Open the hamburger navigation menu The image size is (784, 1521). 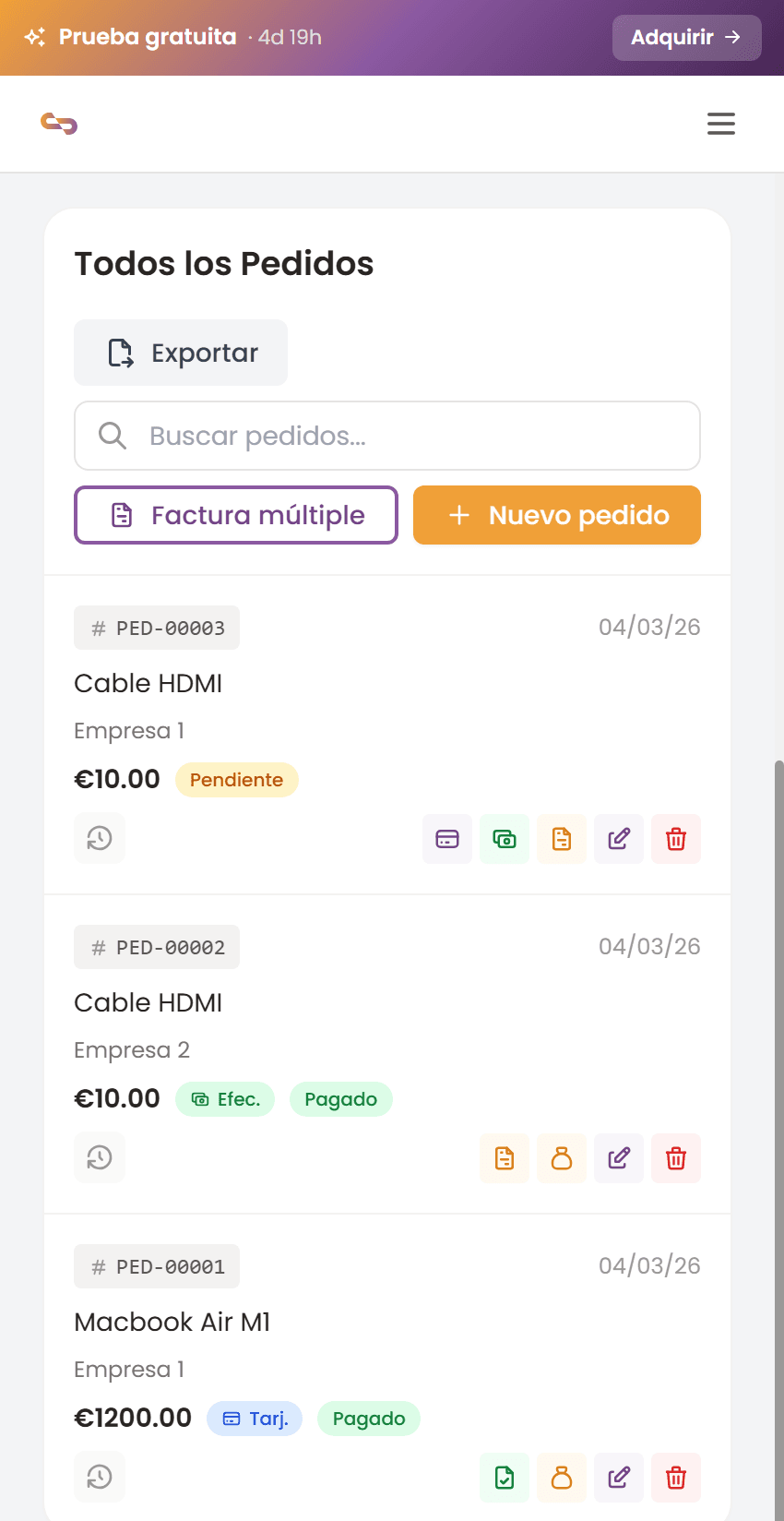pyautogui.click(x=720, y=124)
